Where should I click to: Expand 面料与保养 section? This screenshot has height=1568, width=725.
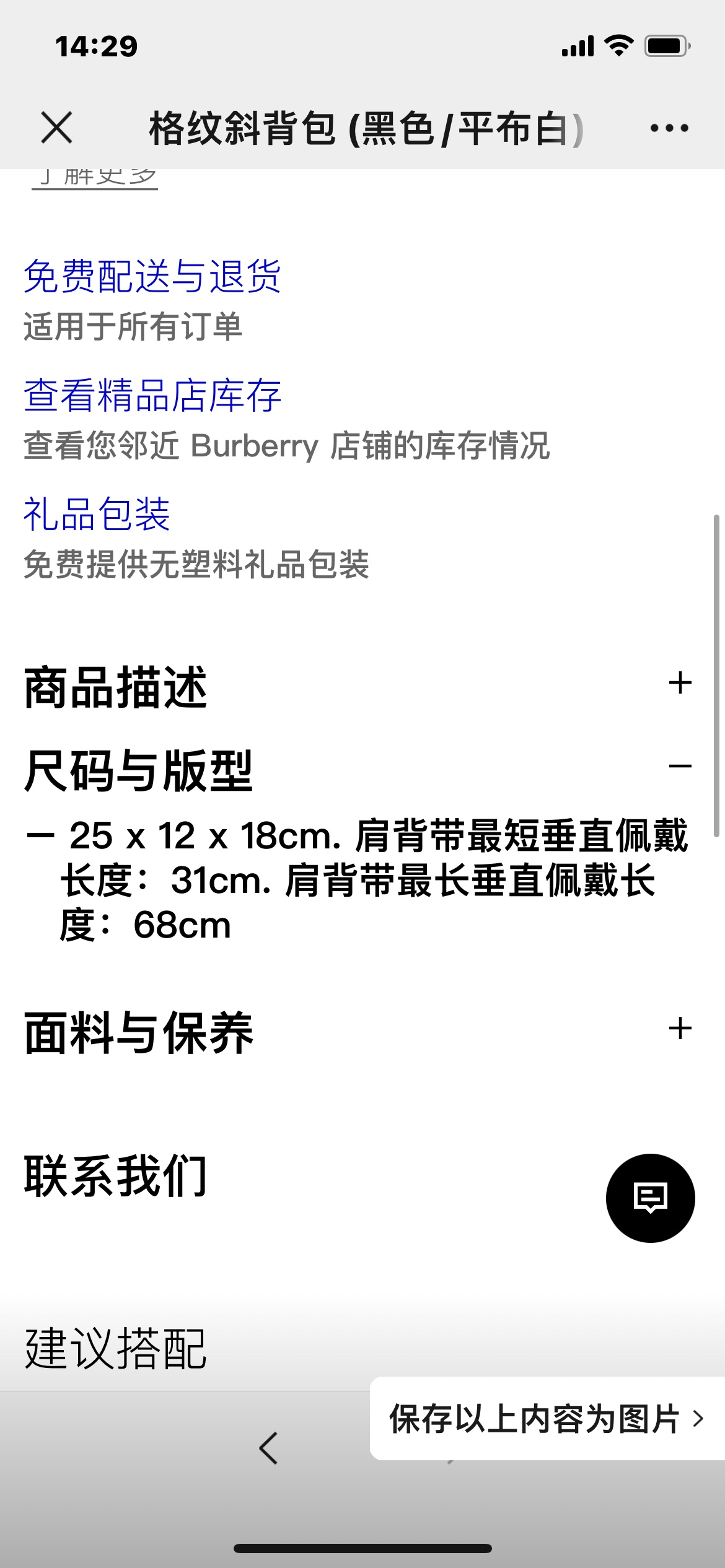click(x=680, y=1029)
